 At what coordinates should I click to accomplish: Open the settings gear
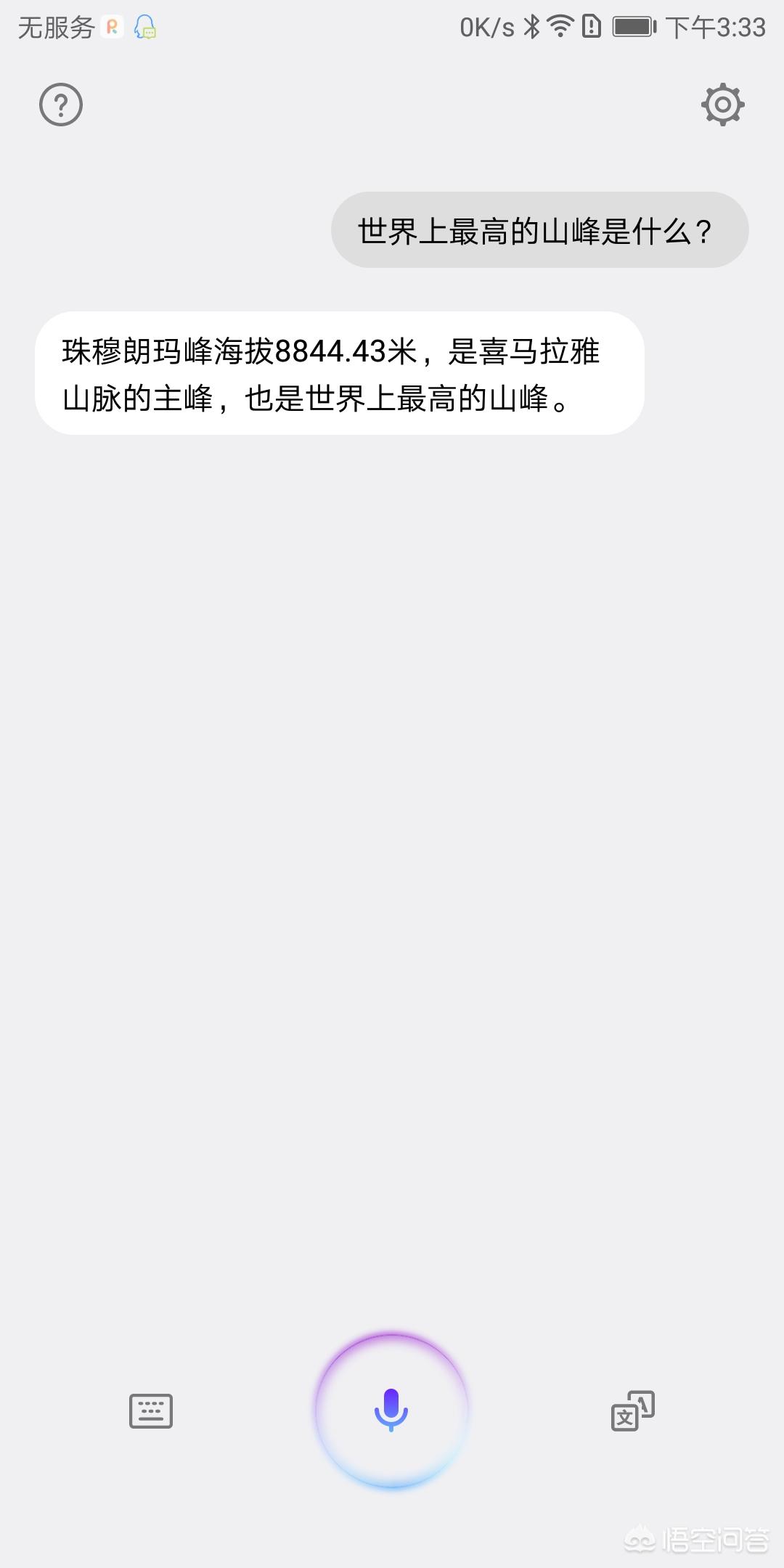[x=722, y=105]
